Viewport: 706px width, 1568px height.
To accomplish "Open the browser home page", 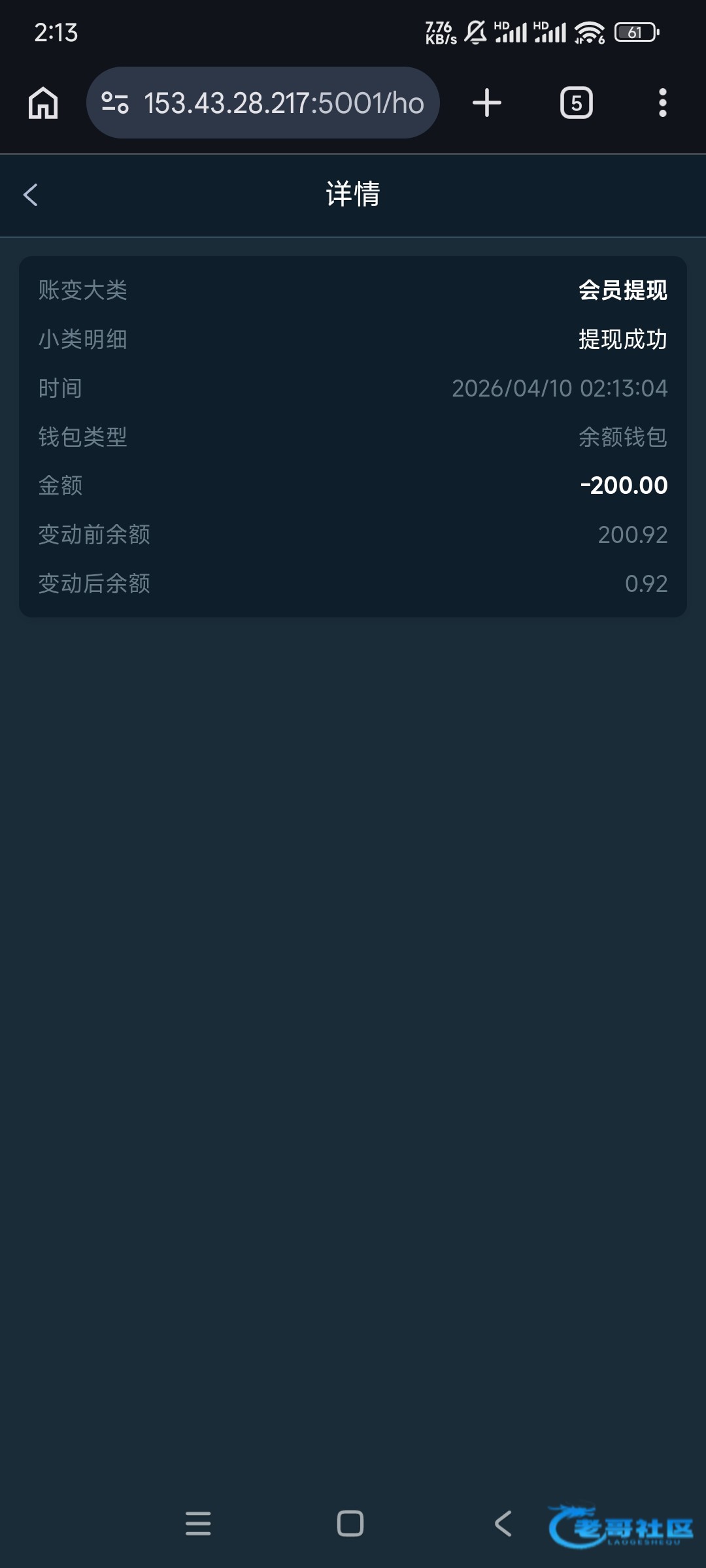I will tap(43, 103).
